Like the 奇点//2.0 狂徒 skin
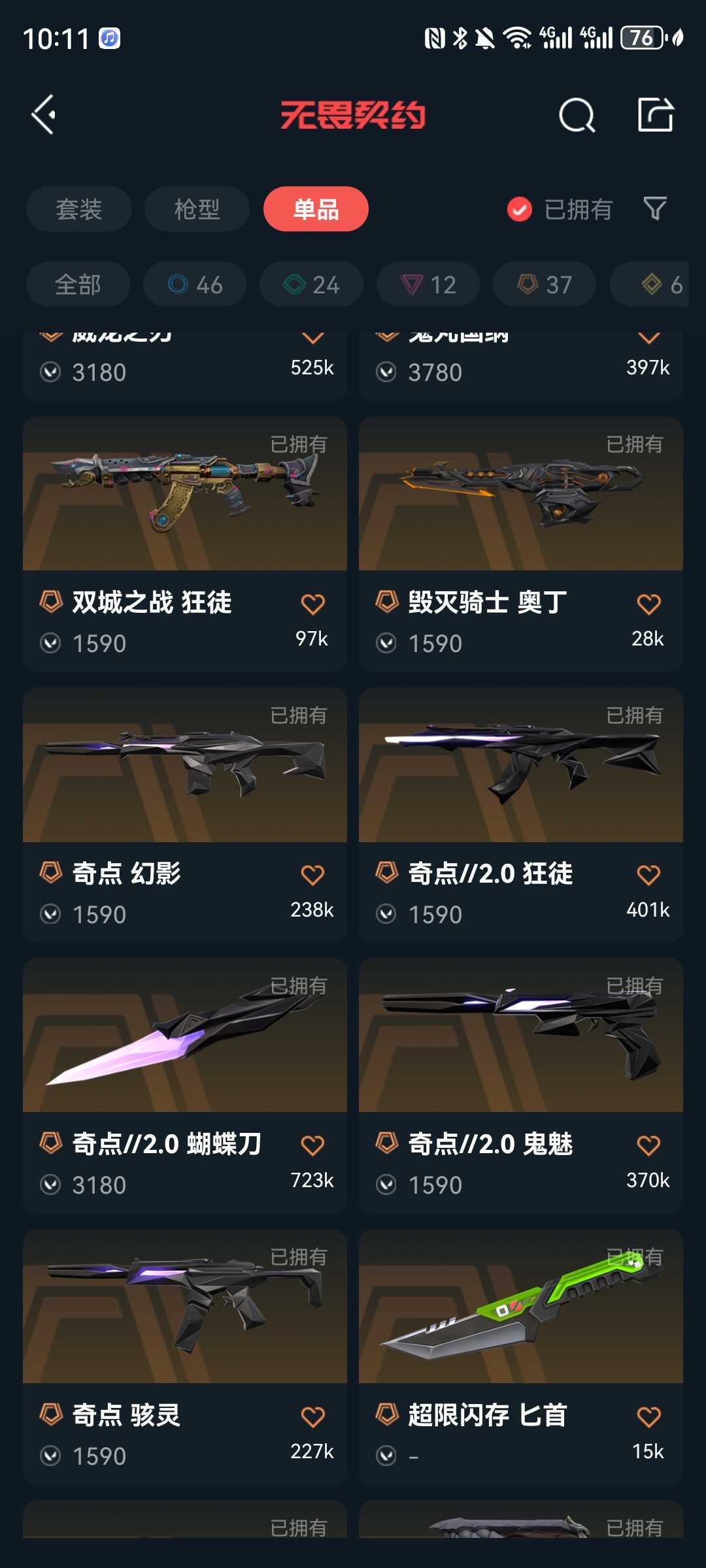Viewport: 706px width, 1568px height. tap(648, 875)
